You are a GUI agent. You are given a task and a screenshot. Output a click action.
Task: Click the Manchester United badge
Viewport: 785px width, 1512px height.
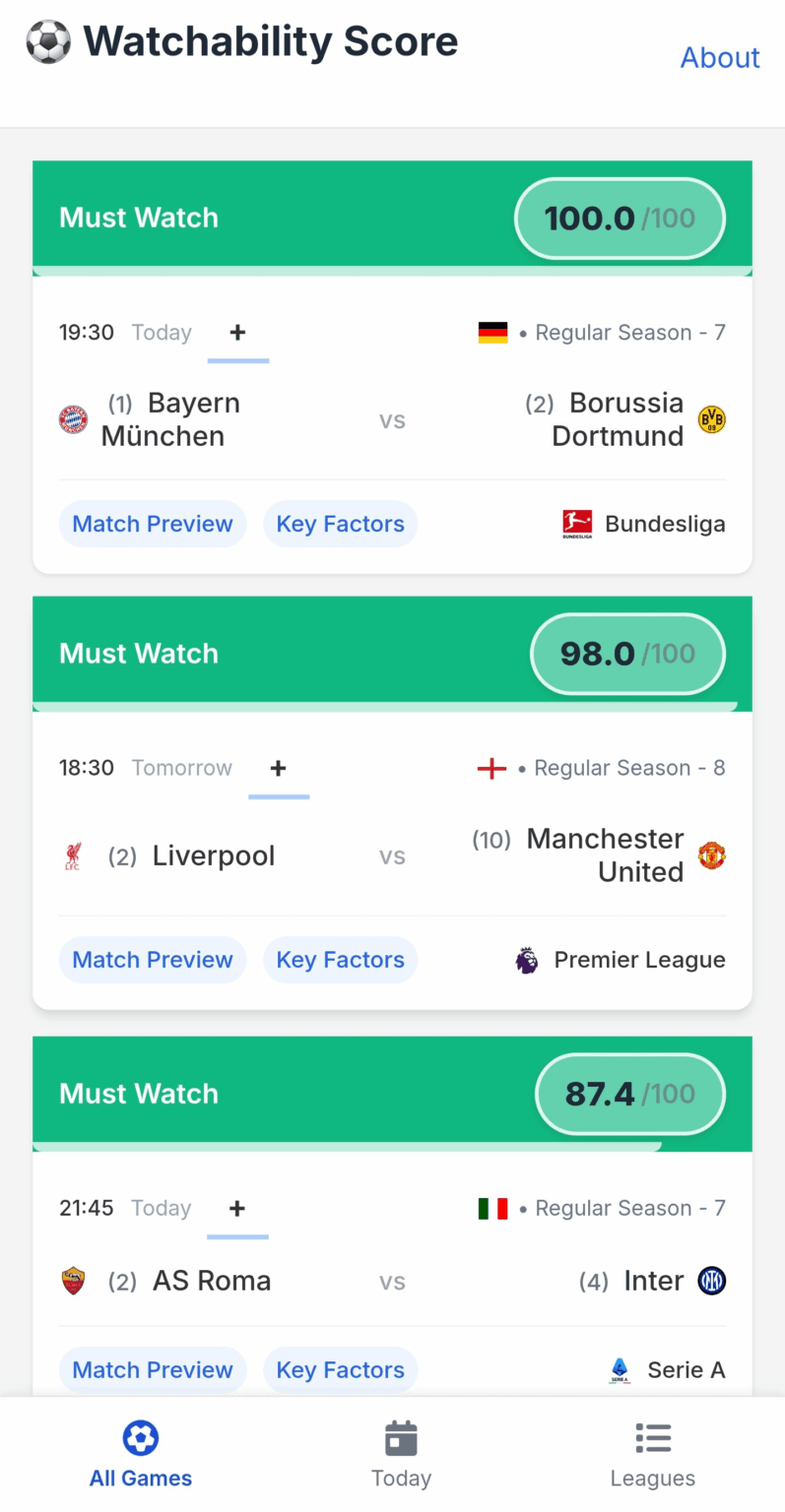click(712, 855)
